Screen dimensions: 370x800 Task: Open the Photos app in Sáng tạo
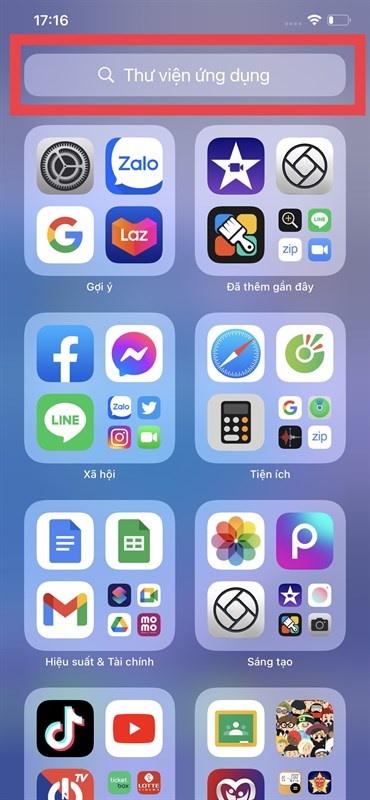[x=236, y=541]
